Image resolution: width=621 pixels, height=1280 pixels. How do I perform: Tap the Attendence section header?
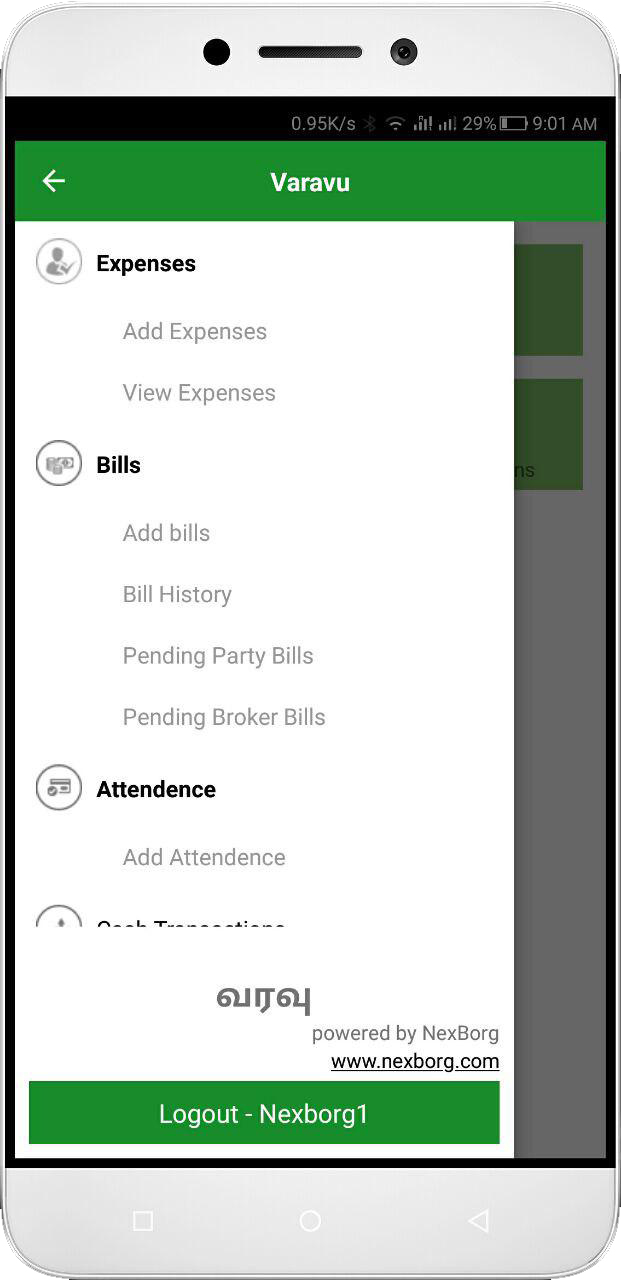click(x=156, y=789)
